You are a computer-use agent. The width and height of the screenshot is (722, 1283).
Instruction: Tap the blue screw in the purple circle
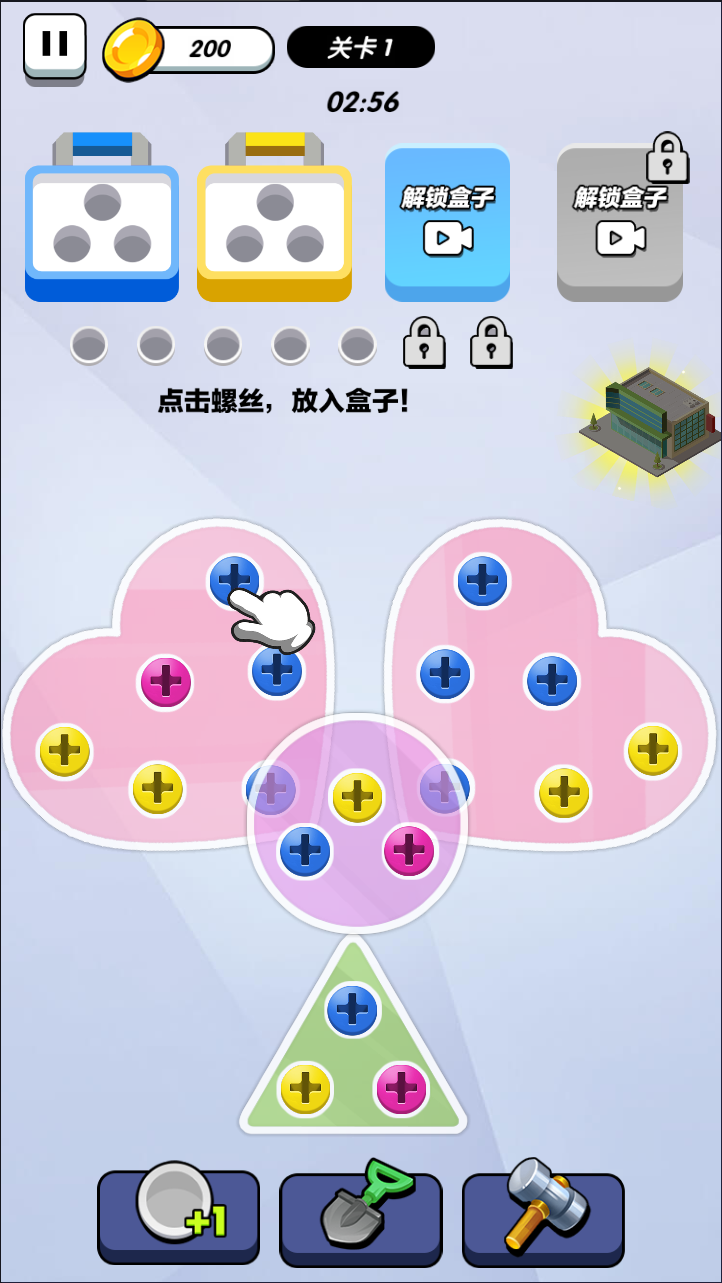305,851
